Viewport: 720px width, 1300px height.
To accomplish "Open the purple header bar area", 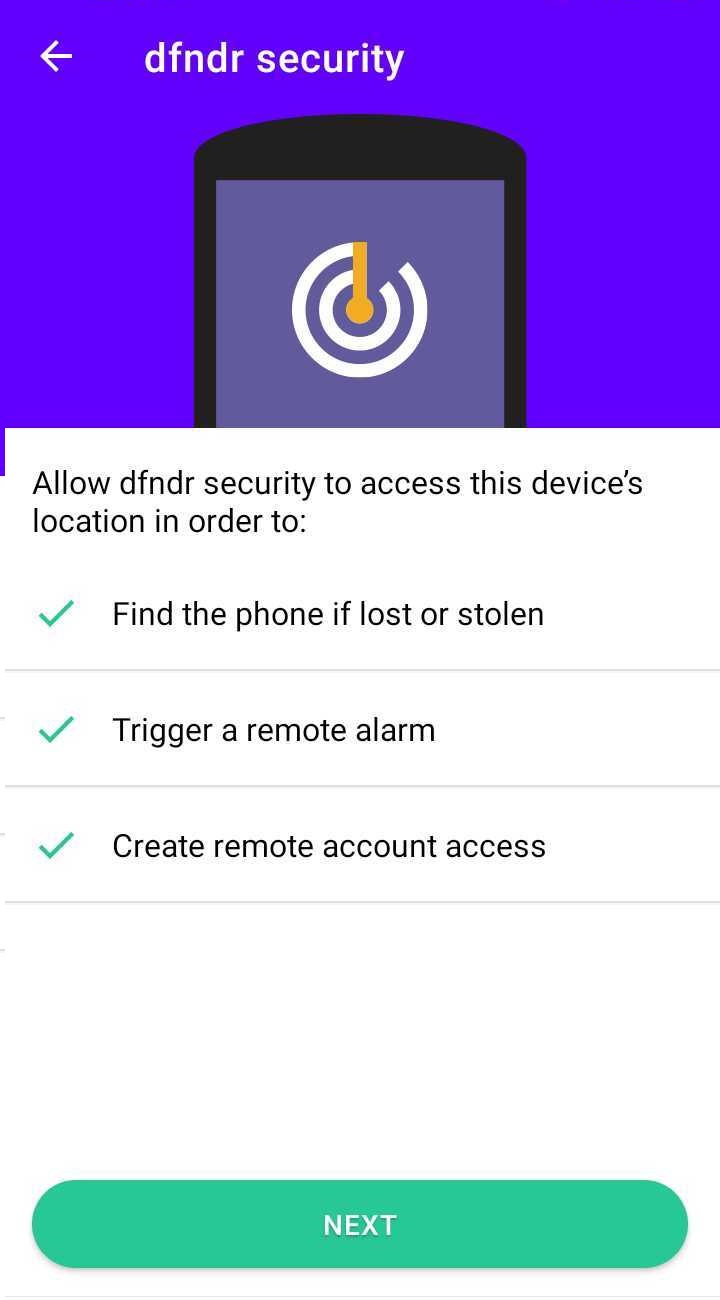I will coord(600,57).
